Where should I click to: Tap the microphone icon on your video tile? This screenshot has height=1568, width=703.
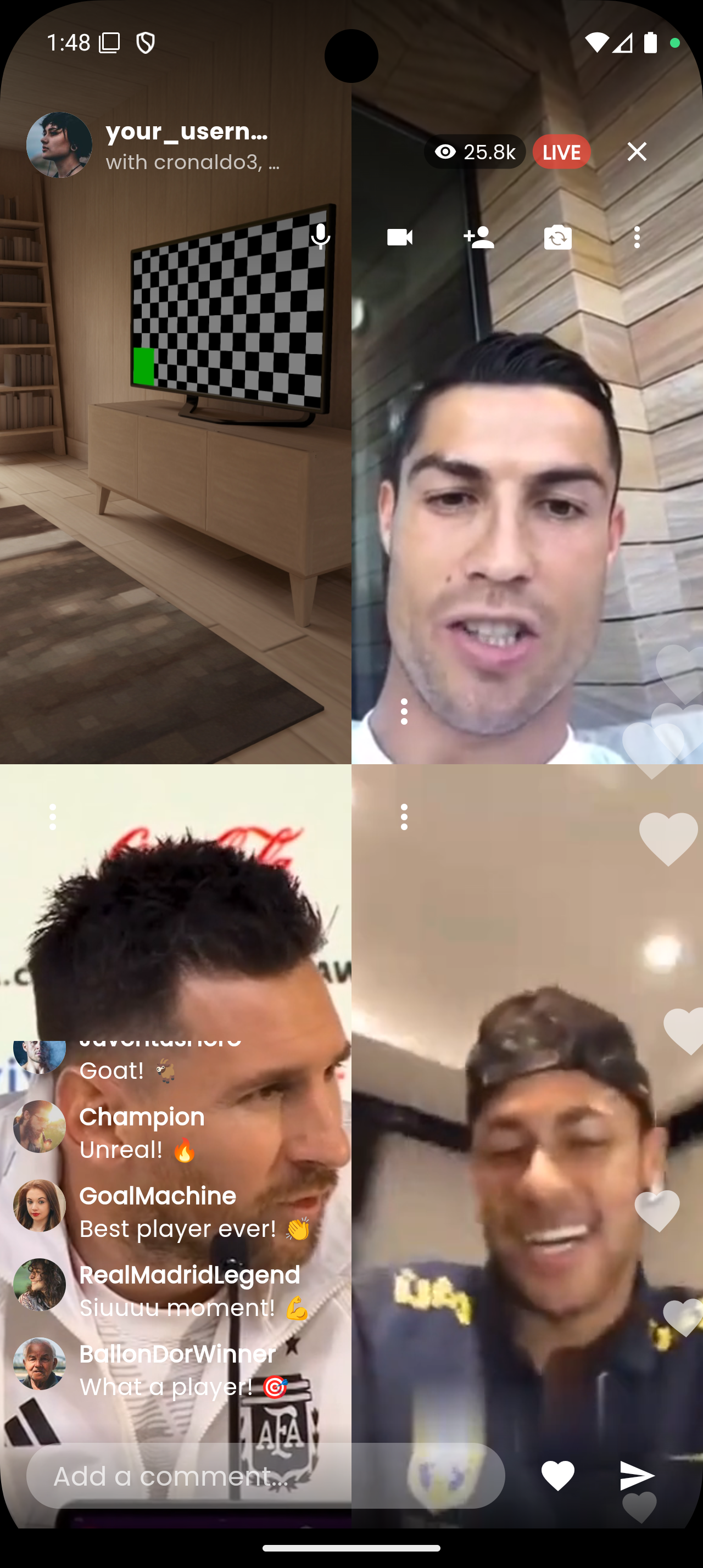point(321,236)
